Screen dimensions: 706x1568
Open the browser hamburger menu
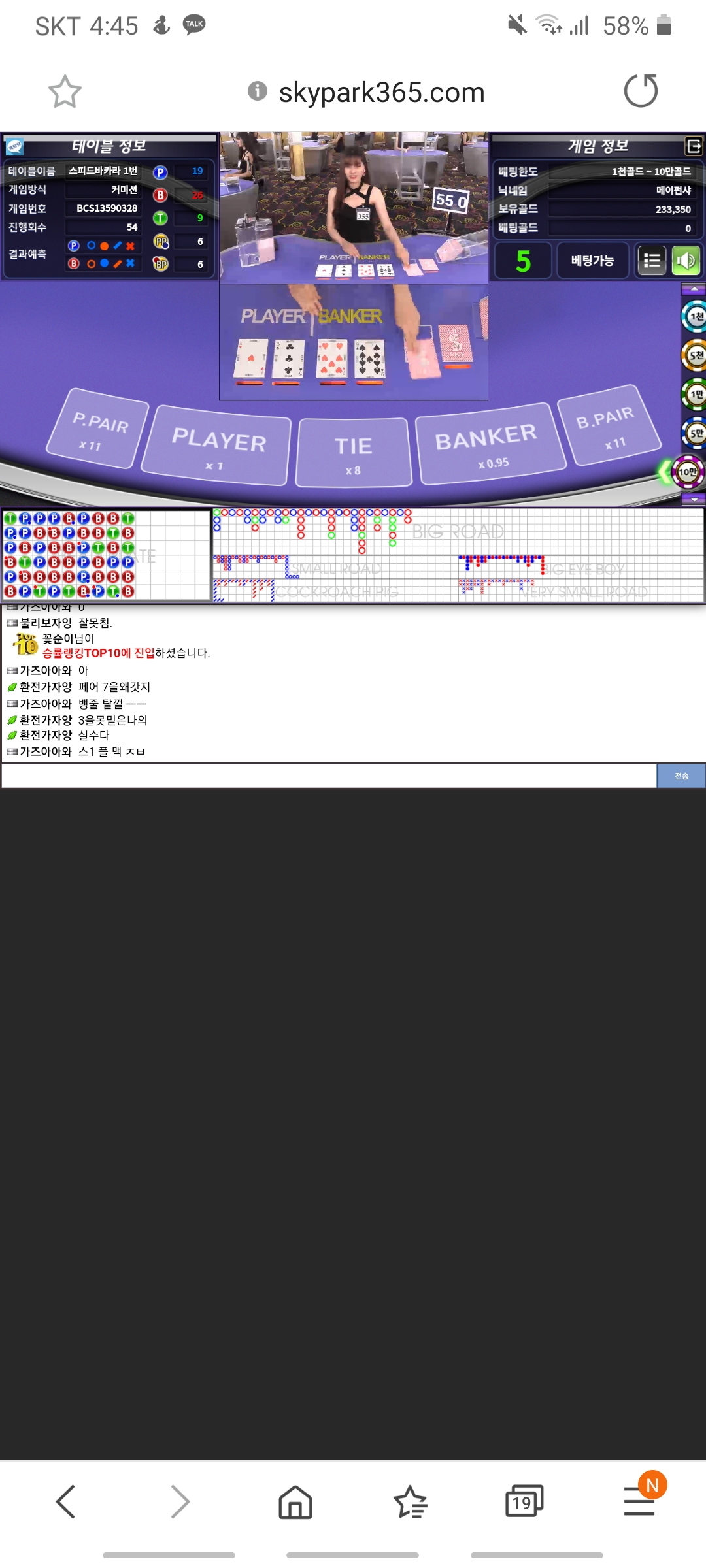tap(639, 1501)
